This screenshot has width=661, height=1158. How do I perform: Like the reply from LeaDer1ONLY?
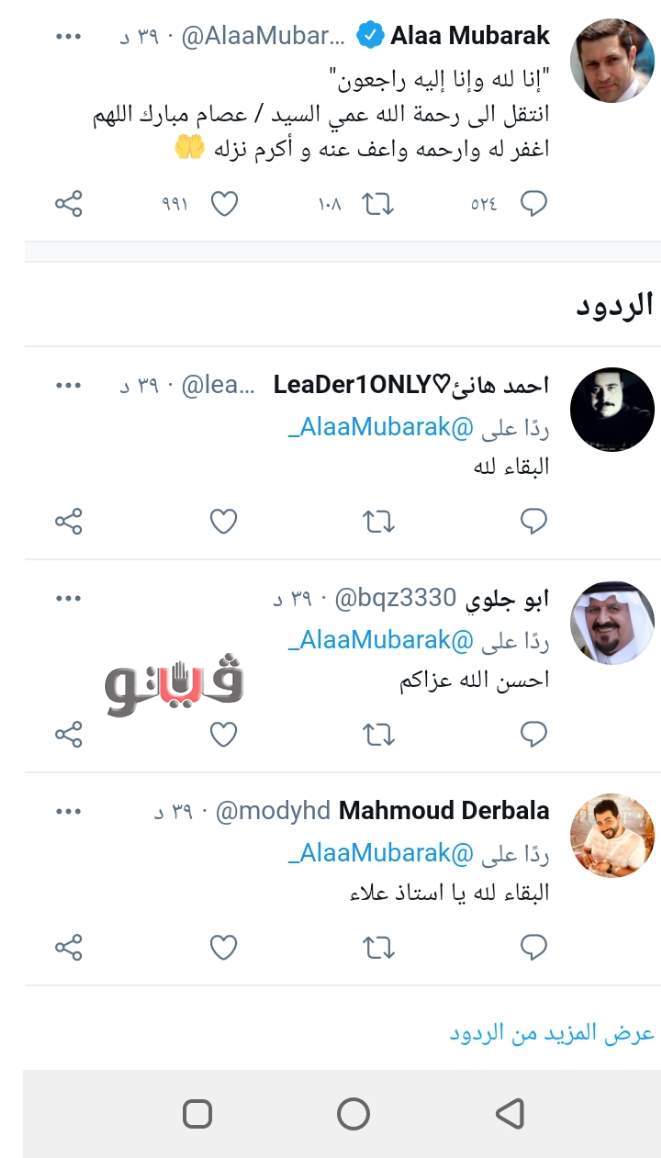(223, 521)
